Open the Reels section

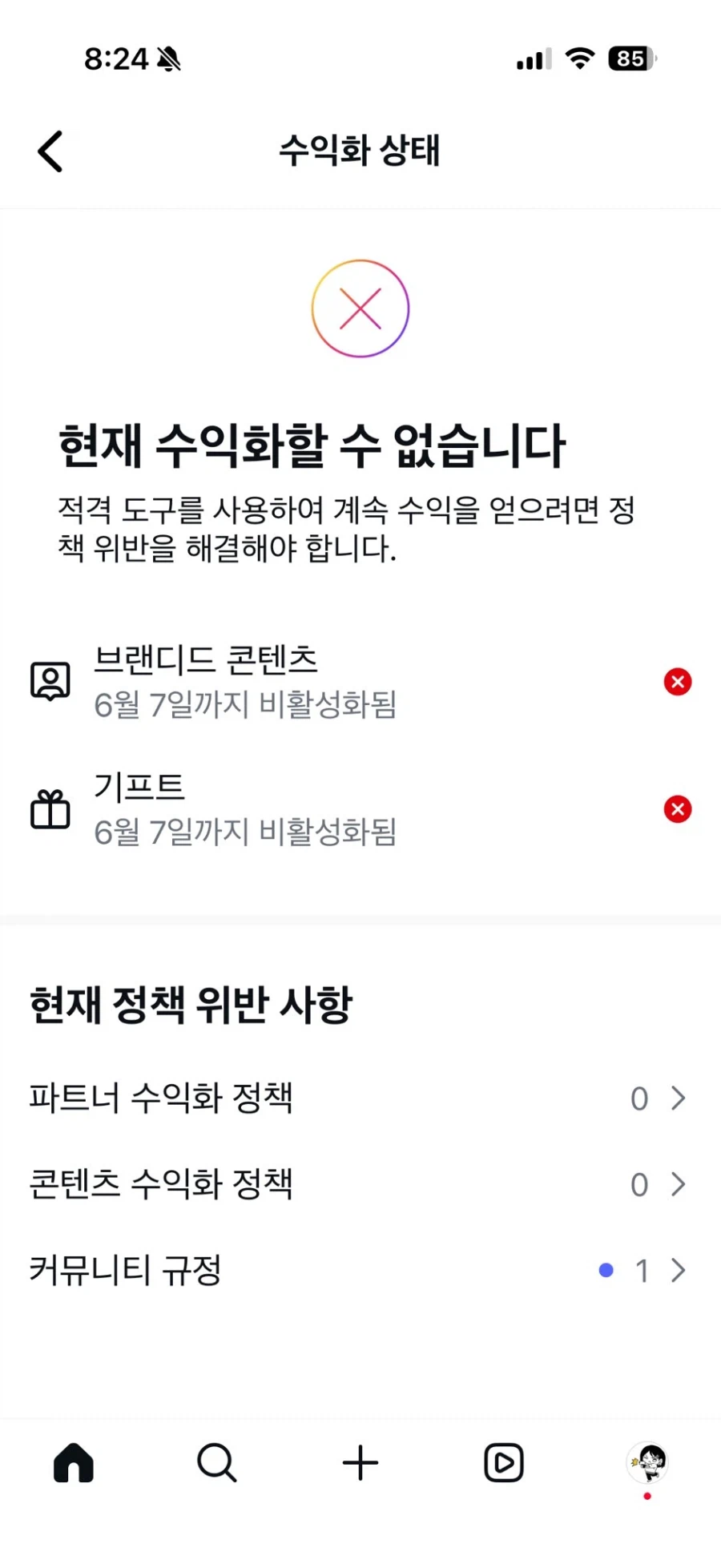click(503, 1461)
